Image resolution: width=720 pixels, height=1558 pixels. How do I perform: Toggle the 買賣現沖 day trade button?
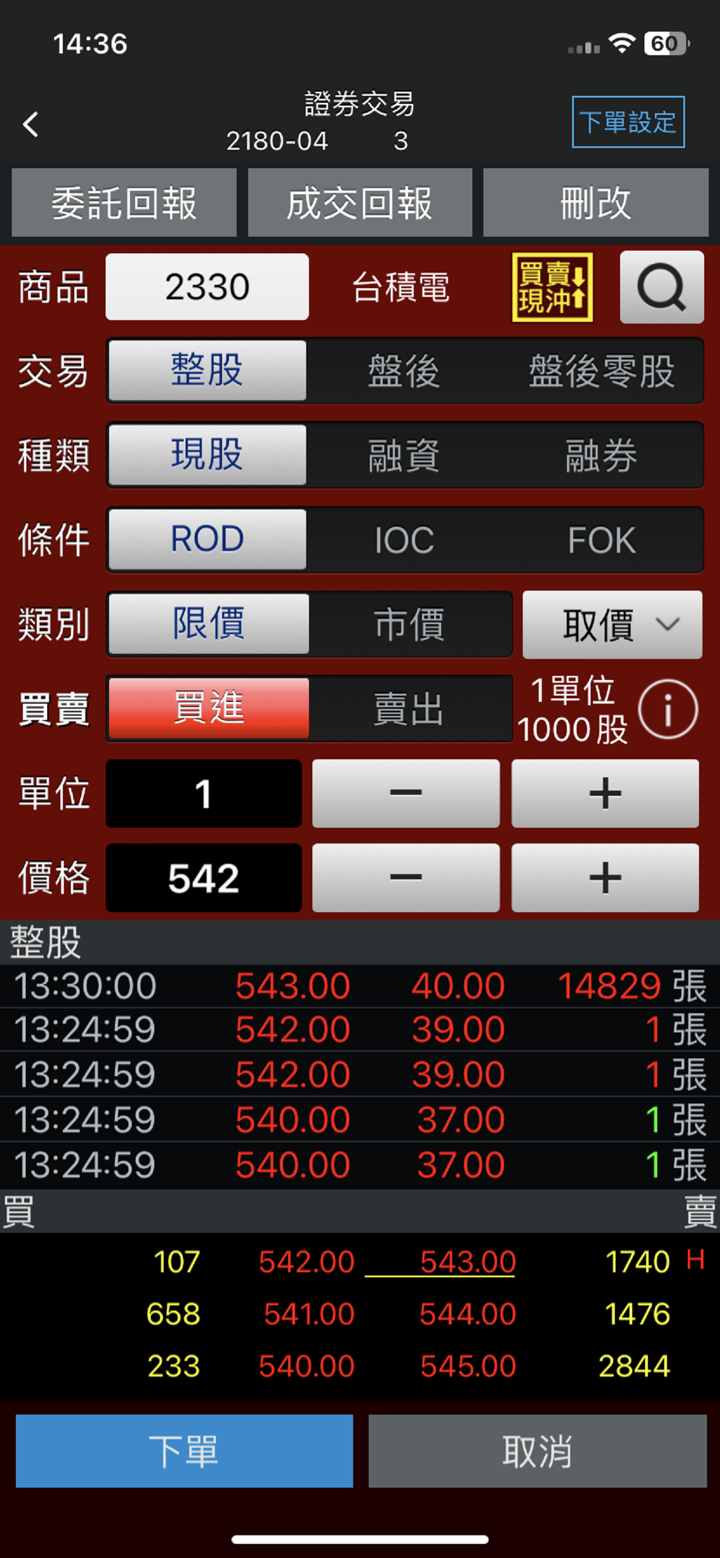pyautogui.click(x=553, y=287)
